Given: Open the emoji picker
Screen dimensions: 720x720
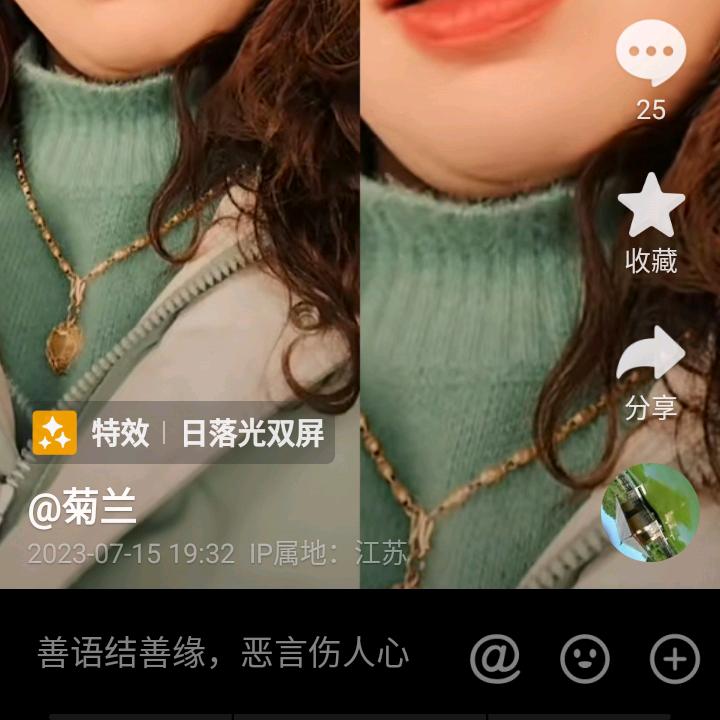Looking at the screenshot, I should [x=585, y=657].
